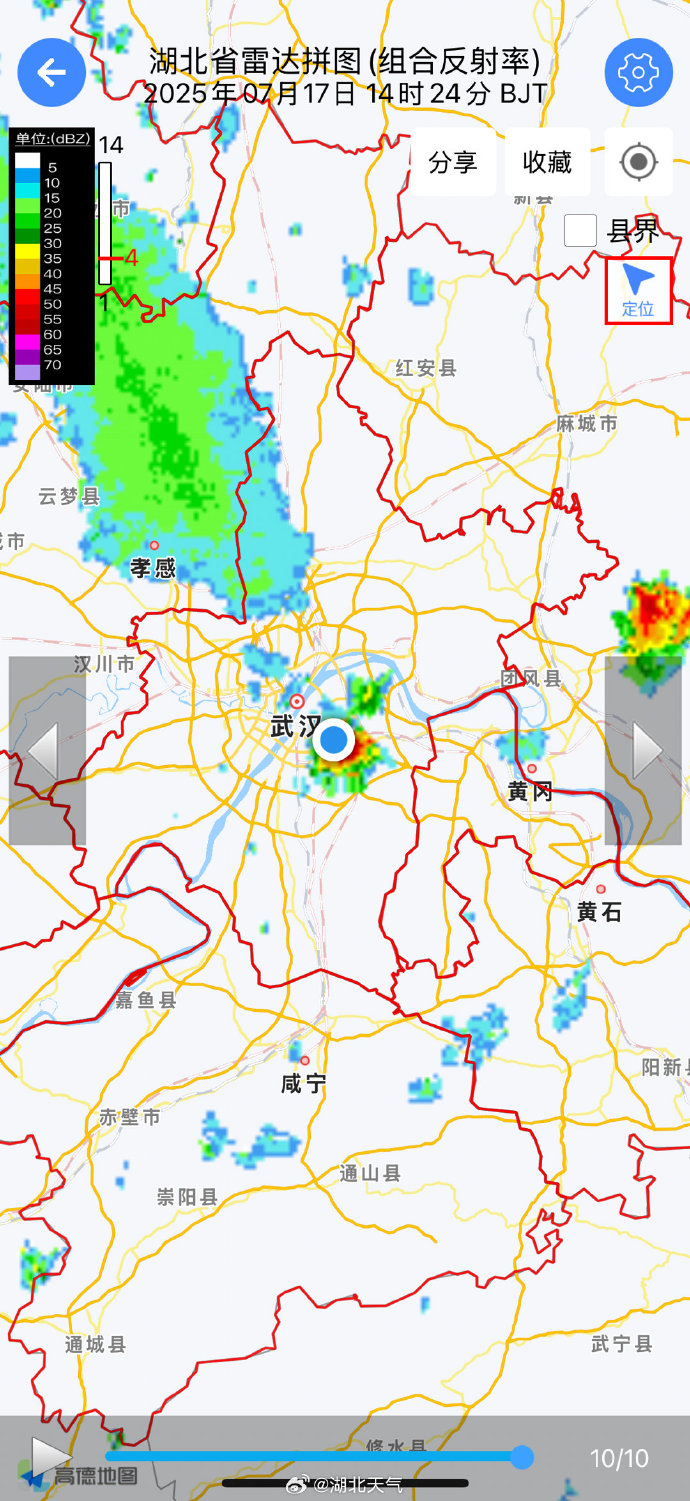Viewport: 690px width, 1501px height.
Task: Show the previous radar frame
Action: click(x=45, y=751)
